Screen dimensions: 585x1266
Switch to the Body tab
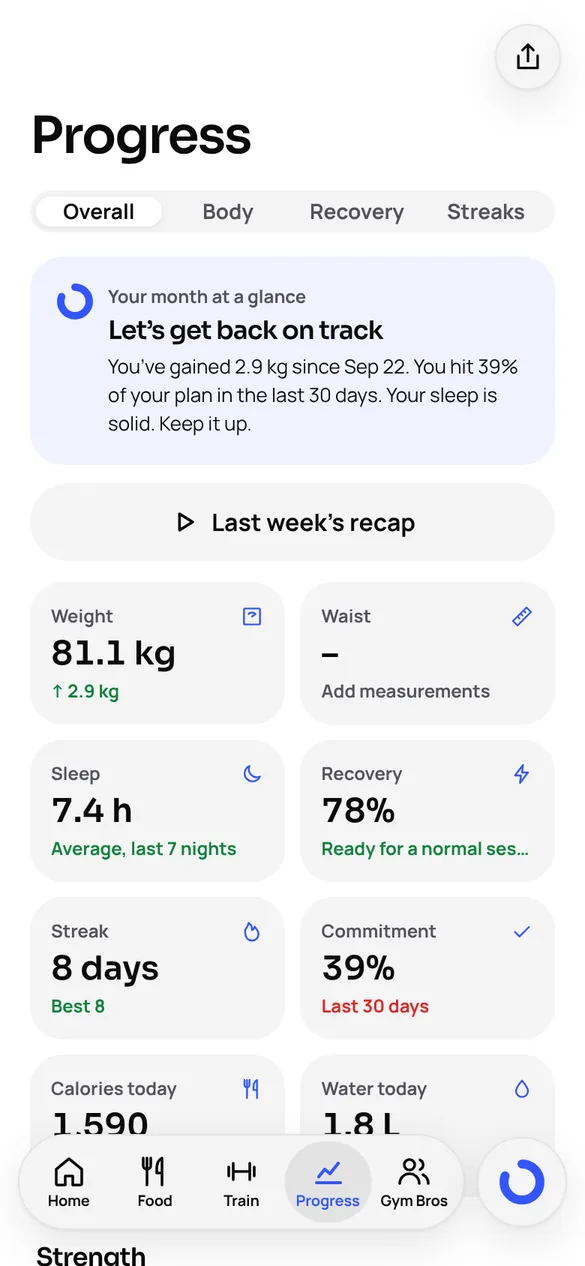click(228, 212)
